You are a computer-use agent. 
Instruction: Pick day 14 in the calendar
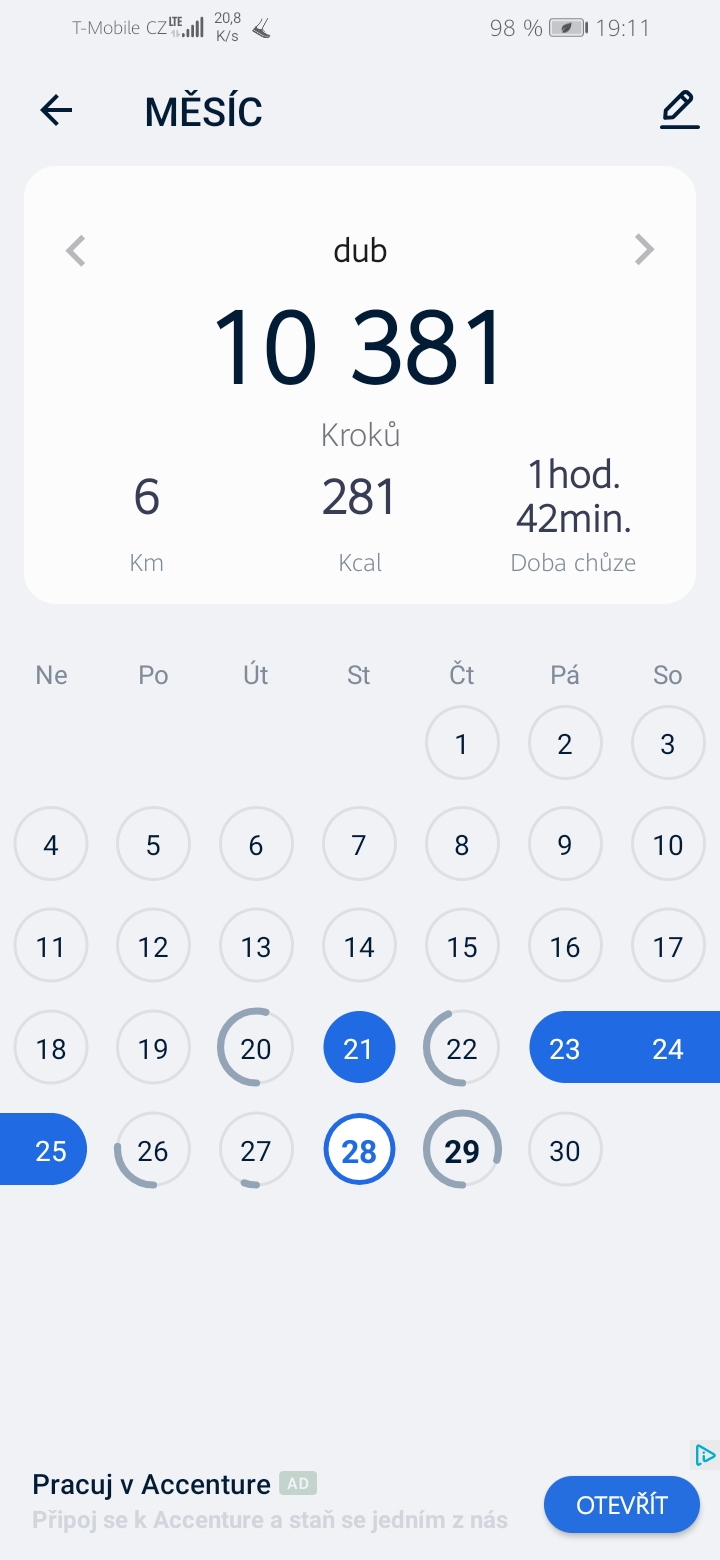coord(359,946)
